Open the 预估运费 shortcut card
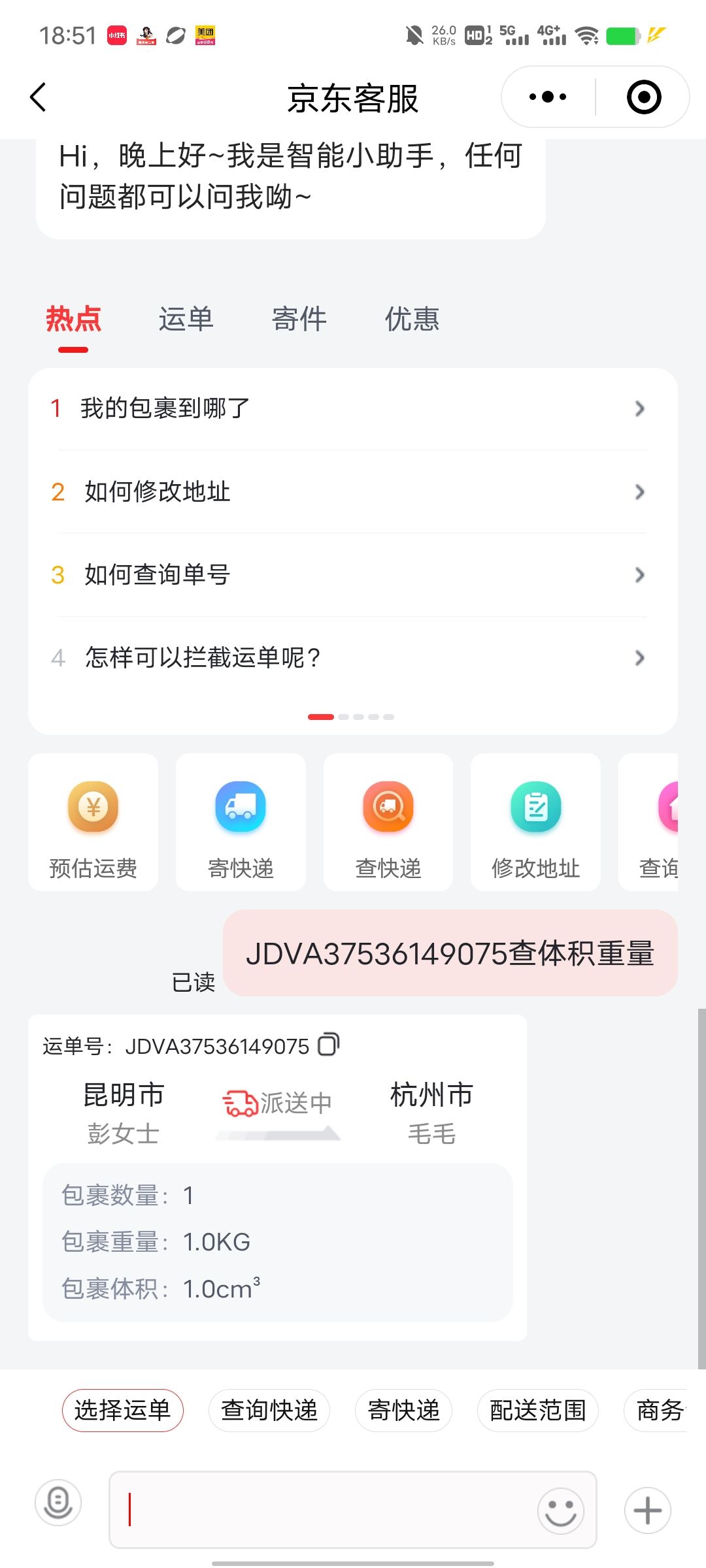Screen dimensions: 706x1568 93,822
